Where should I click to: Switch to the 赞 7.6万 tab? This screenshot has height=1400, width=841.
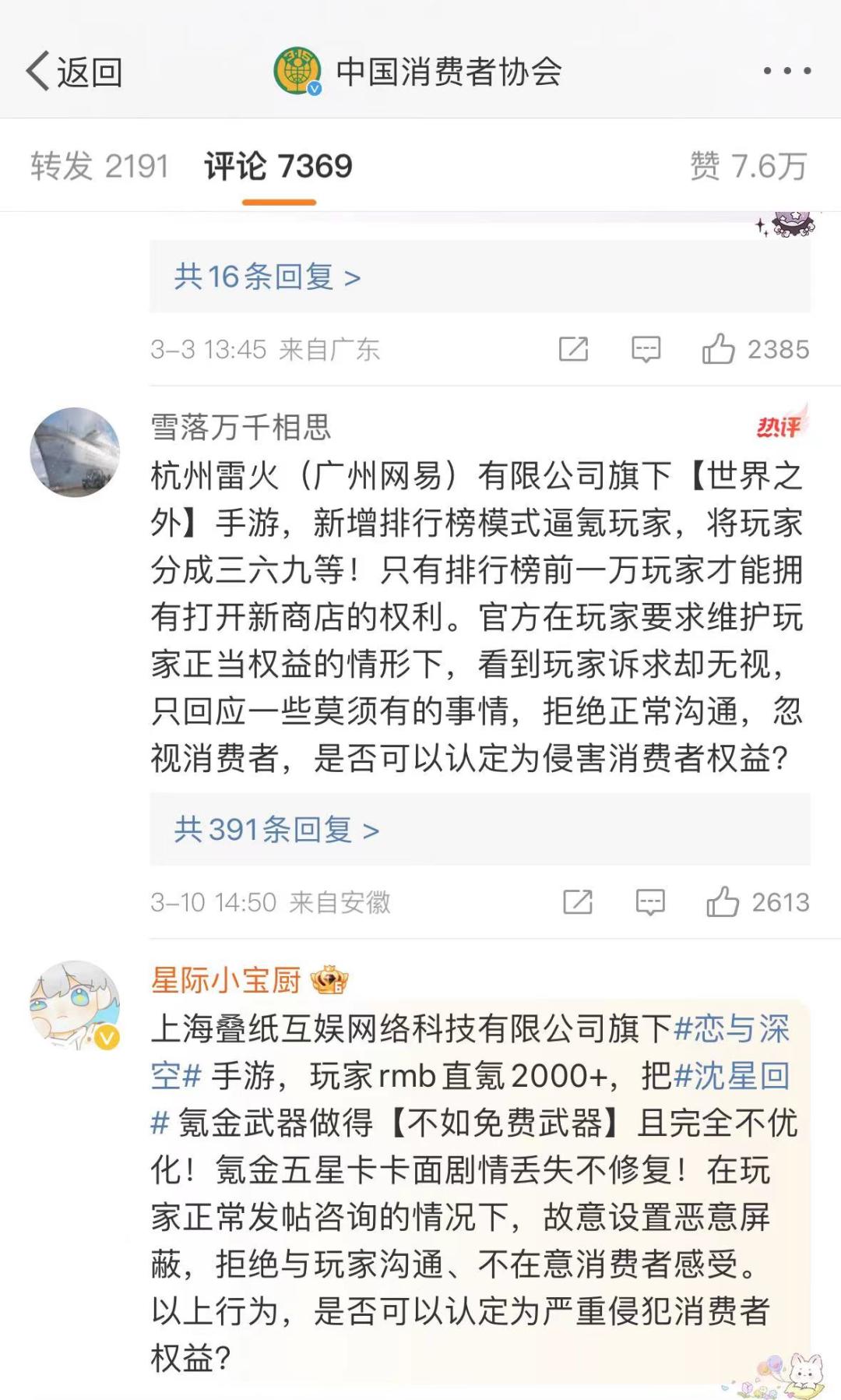748,166
